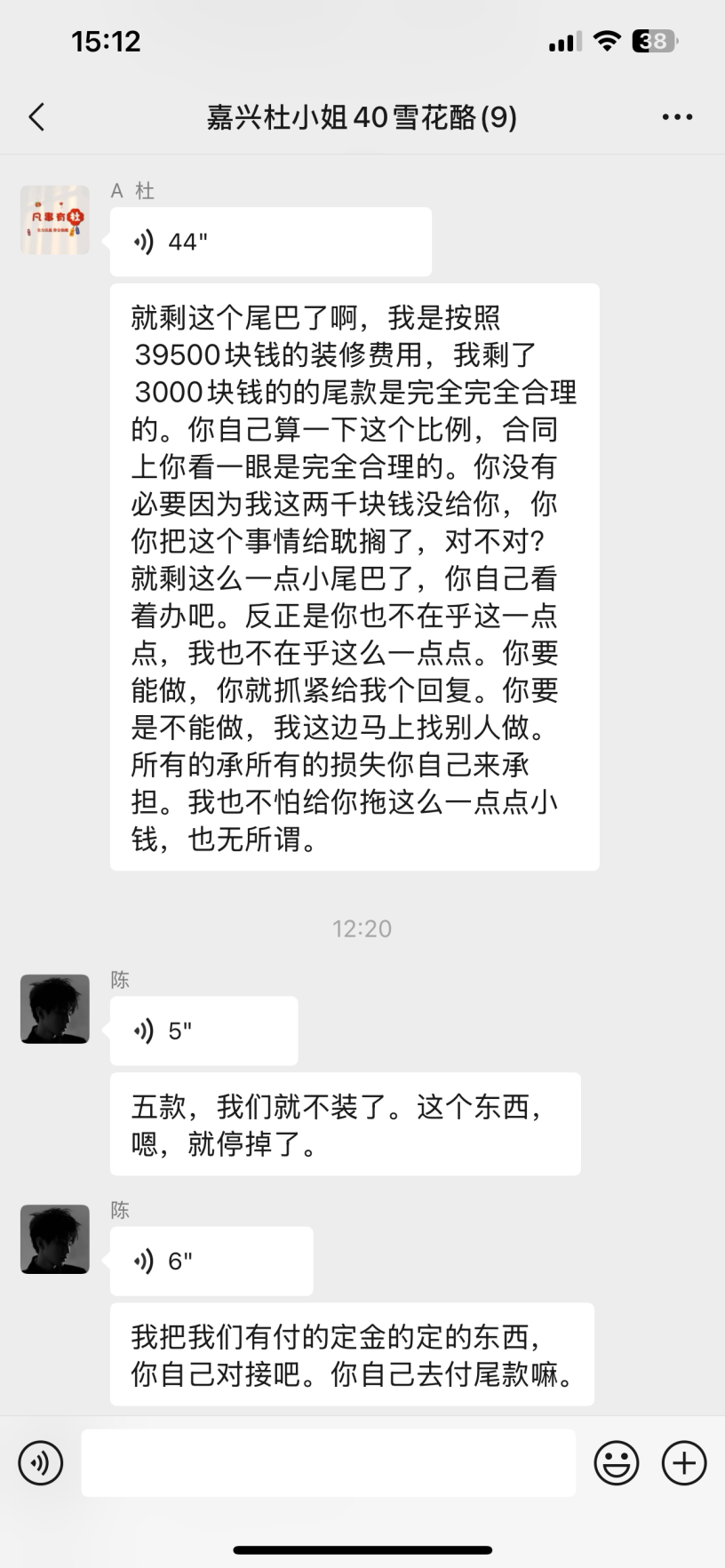
Task: Open the plus attachments menu
Action: pos(684,1463)
